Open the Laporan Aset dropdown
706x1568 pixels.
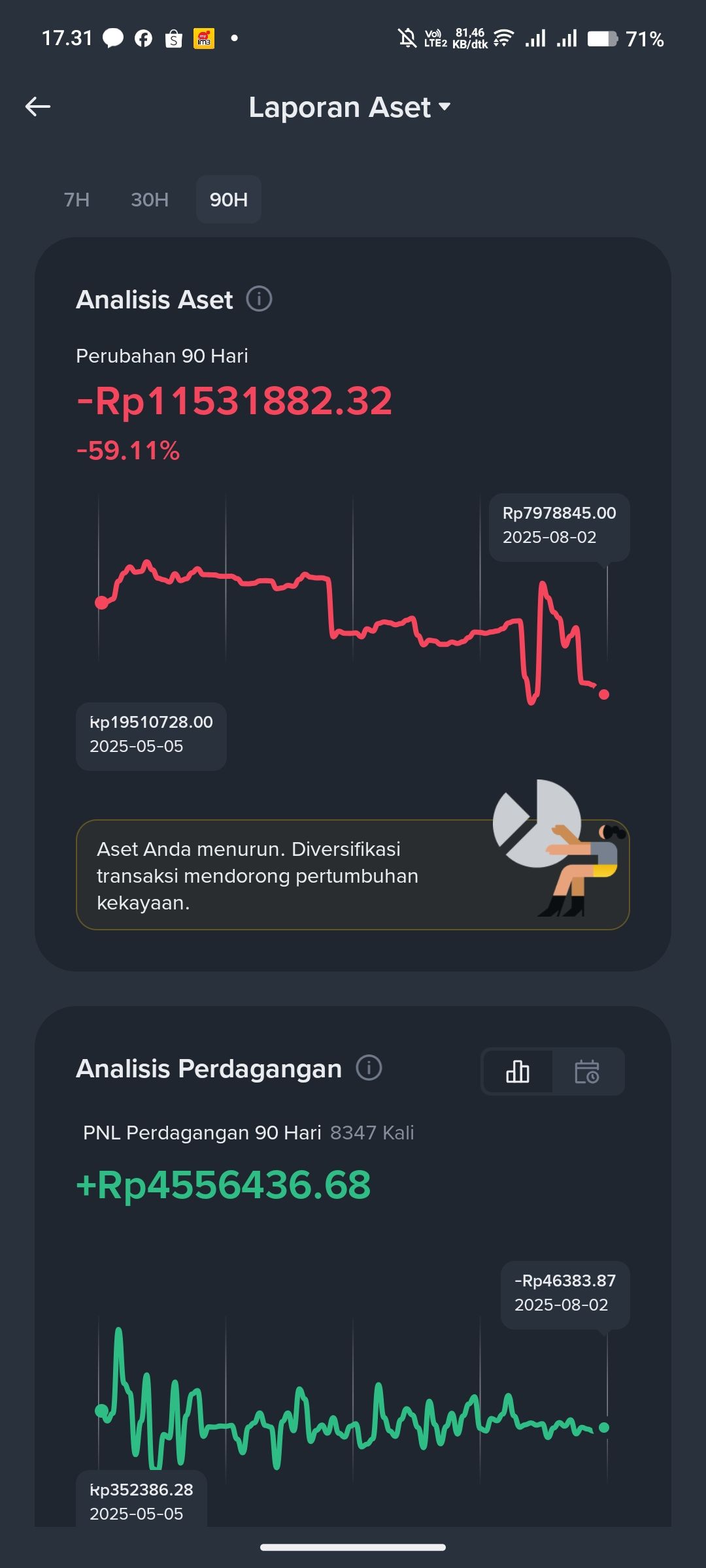[350, 108]
